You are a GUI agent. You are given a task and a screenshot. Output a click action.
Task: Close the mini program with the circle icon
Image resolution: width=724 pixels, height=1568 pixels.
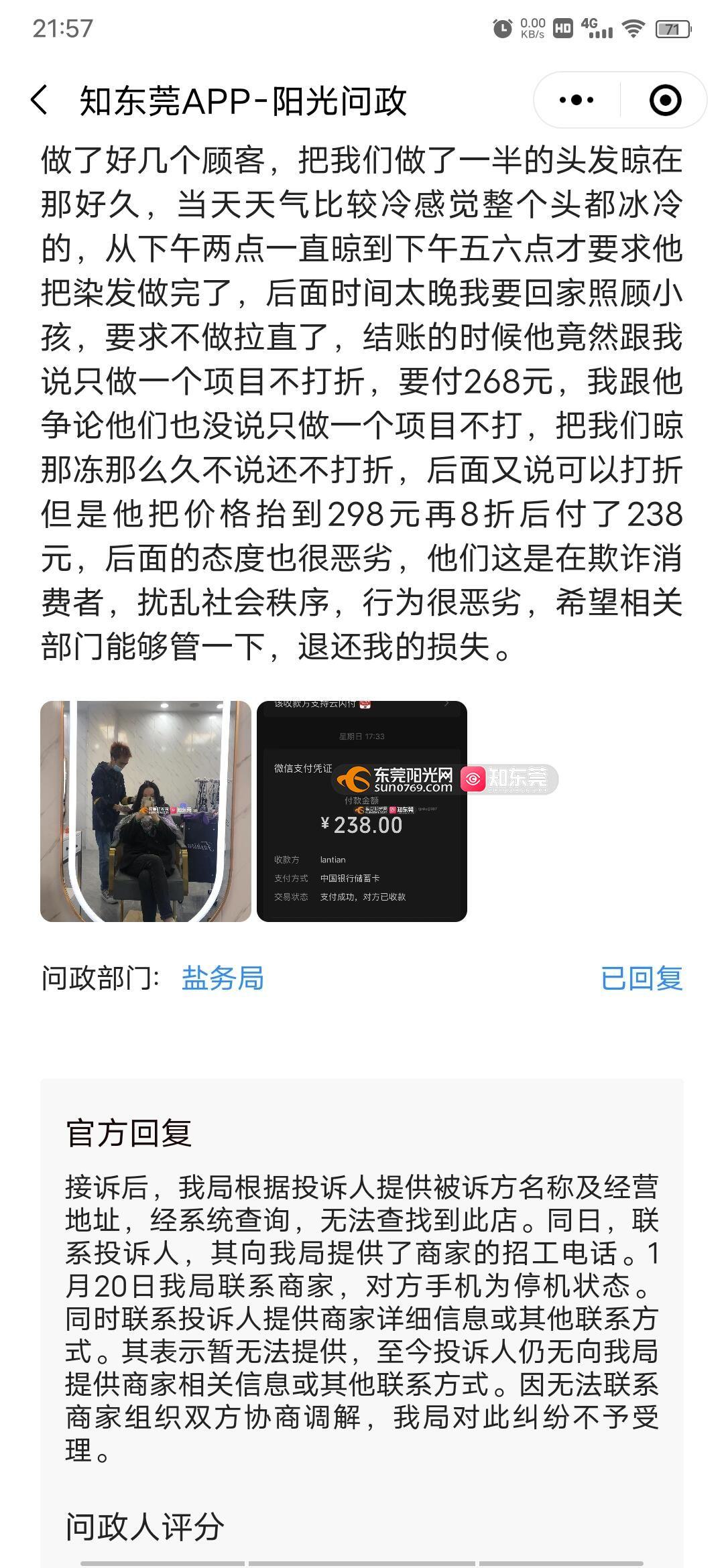coord(665,101)
